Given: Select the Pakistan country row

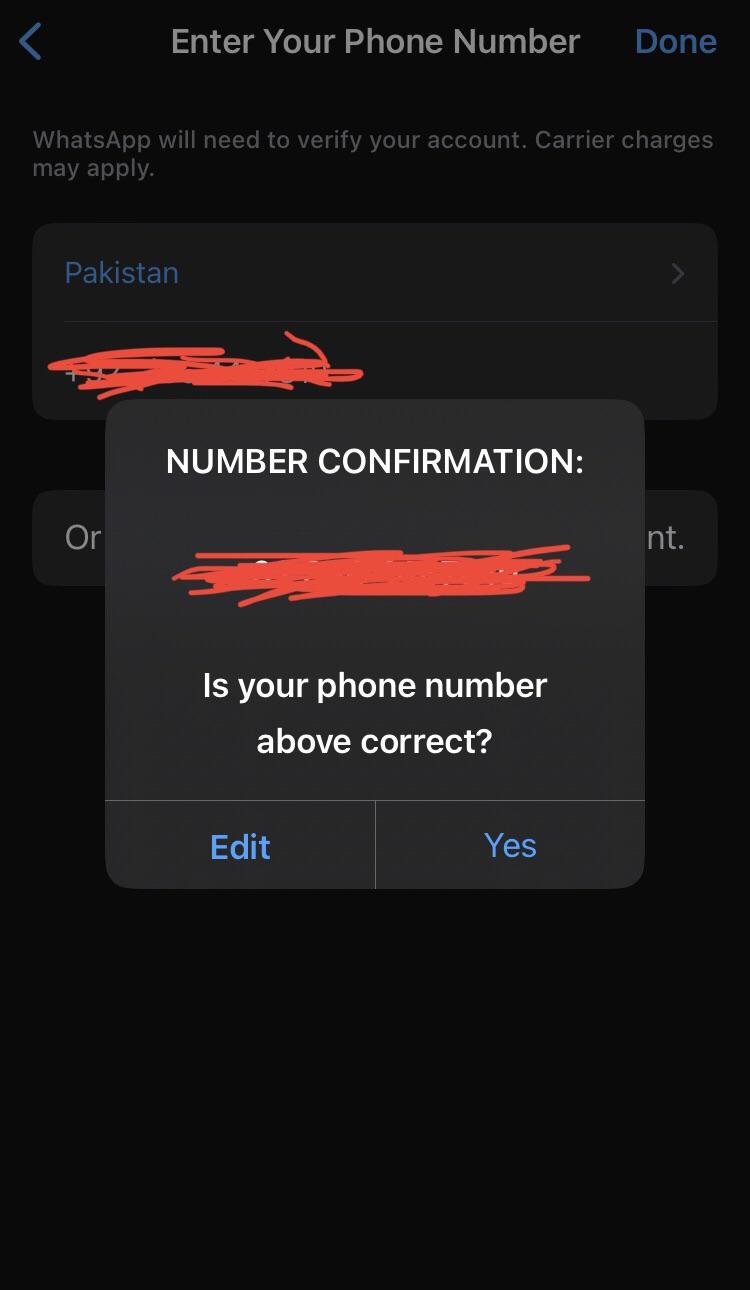Looking at the screenshot, I should point(375,273).
